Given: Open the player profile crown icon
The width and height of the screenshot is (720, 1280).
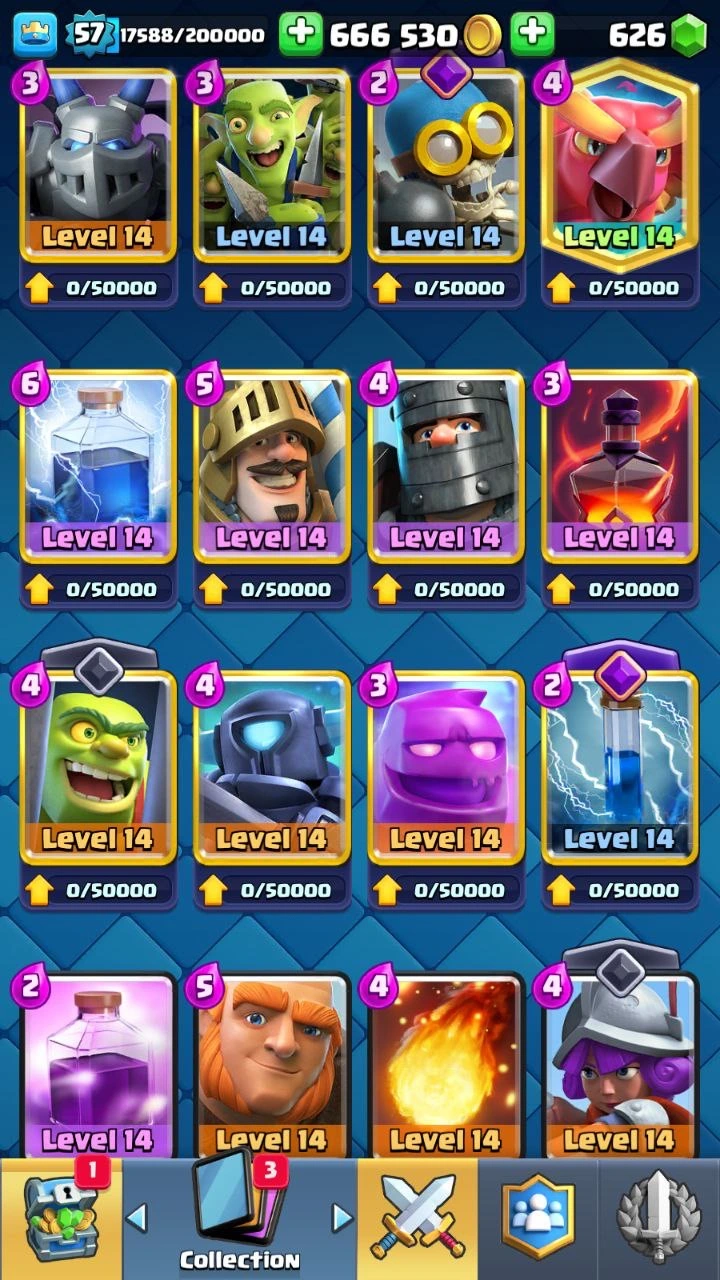Looking at the screenshot, I should (35, 35).
